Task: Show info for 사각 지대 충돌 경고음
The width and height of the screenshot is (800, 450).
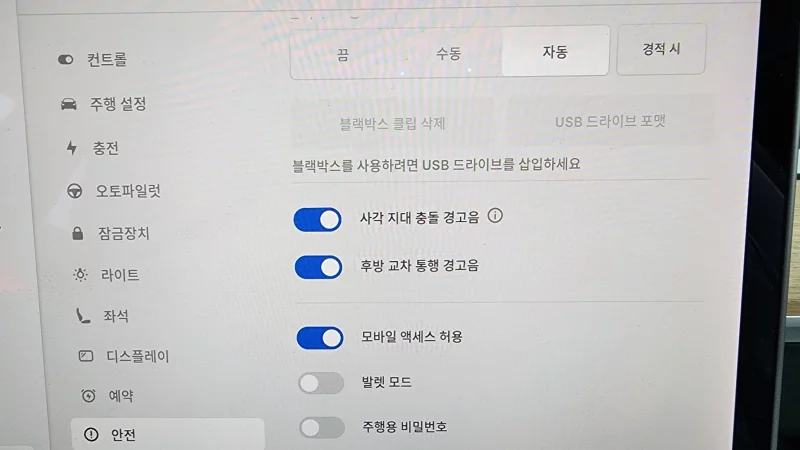Action: [495, 215]
